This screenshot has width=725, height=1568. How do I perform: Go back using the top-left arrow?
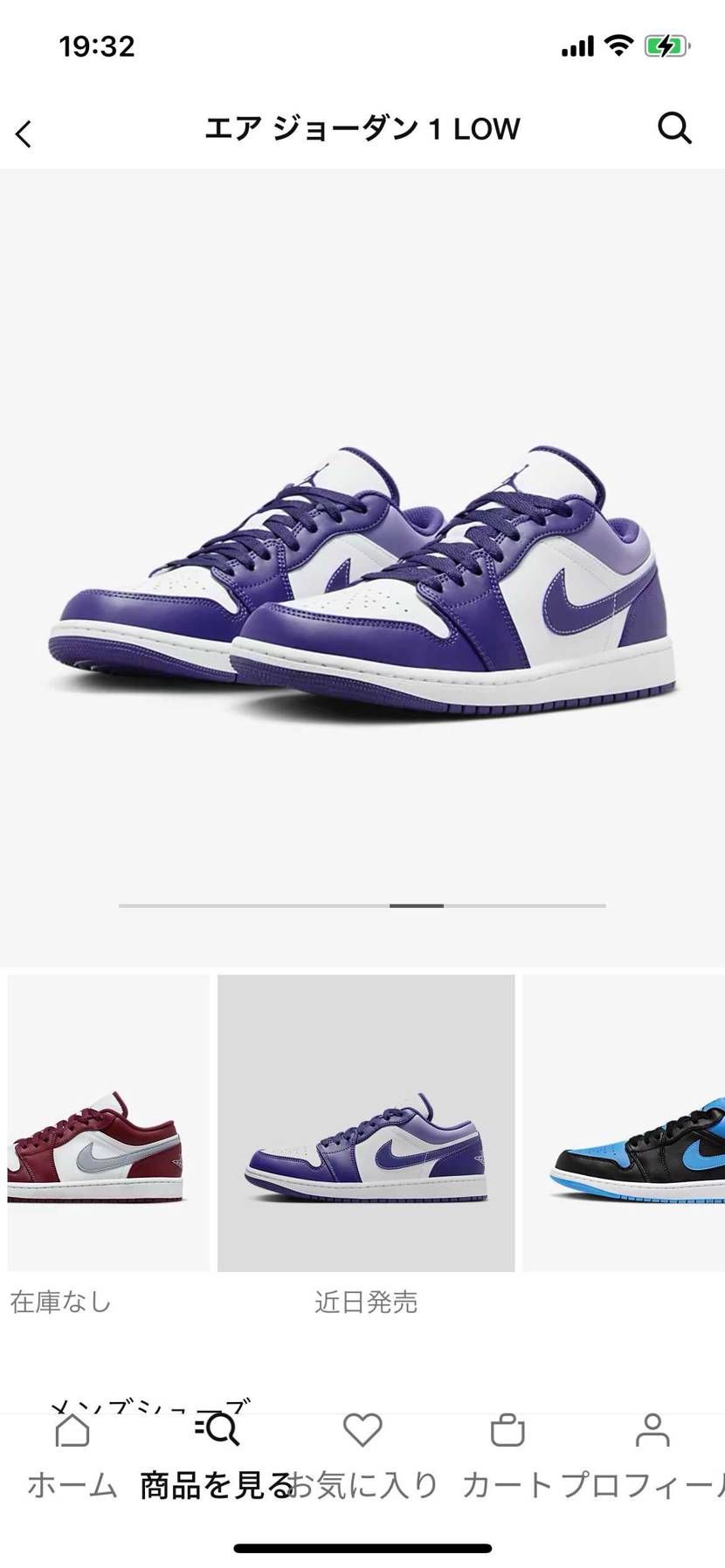pyautogui.click(x=24, y=134)
